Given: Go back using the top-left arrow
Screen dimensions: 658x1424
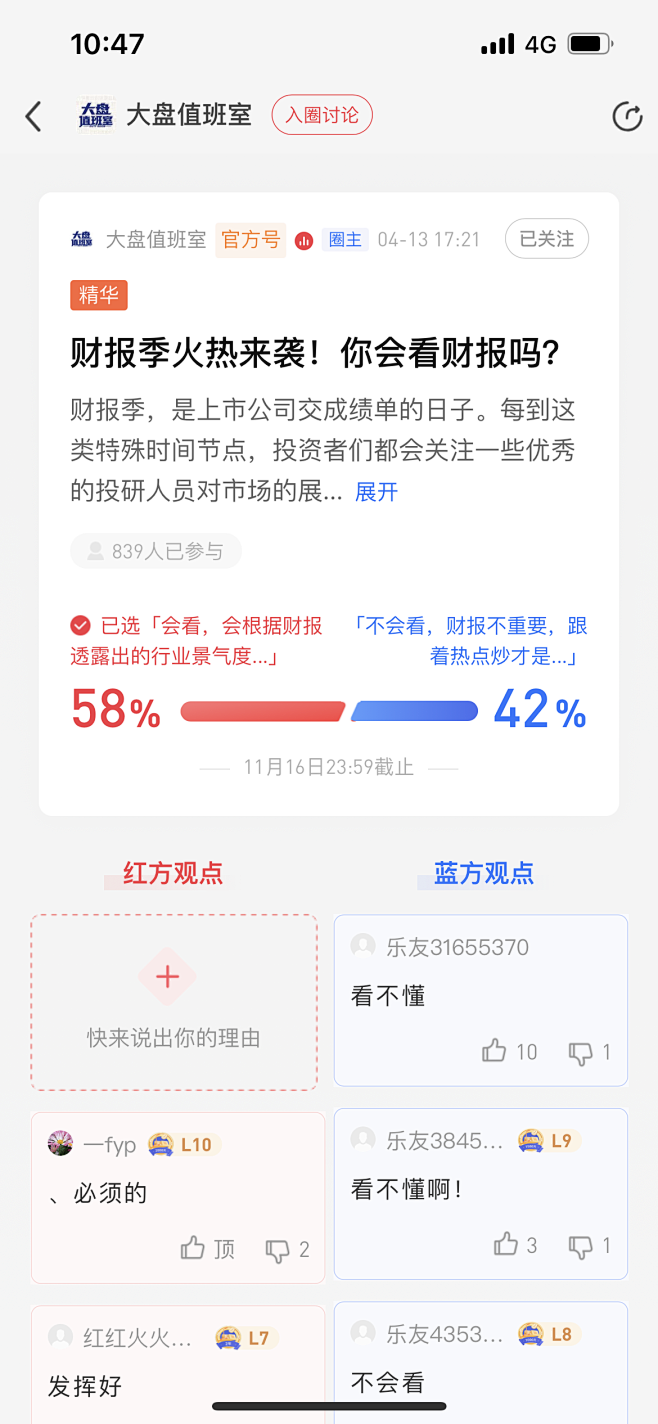Looking at the screenshot, I should coord(34,117).
